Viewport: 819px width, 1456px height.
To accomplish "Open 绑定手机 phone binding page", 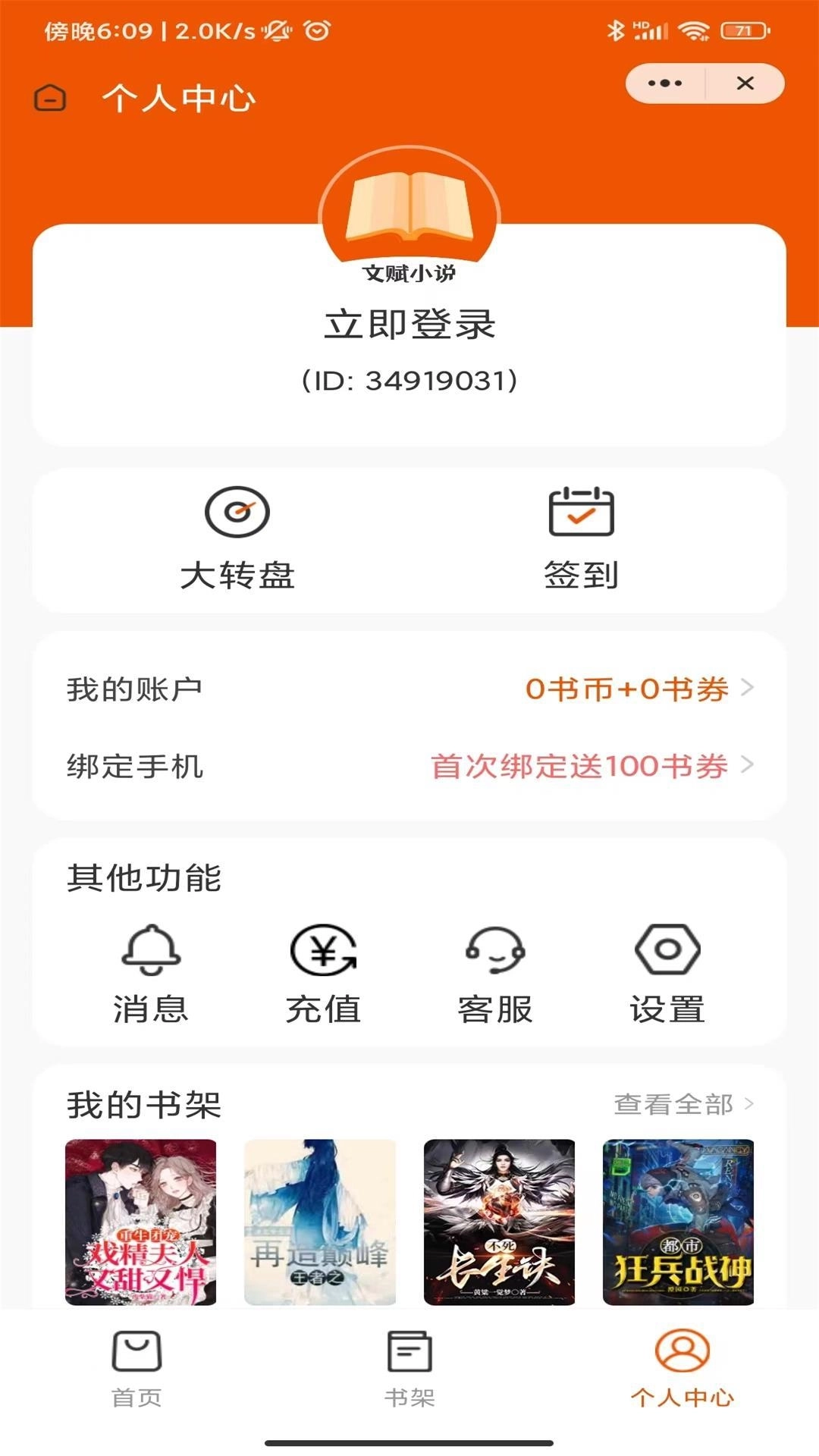I will click(409, 767).
